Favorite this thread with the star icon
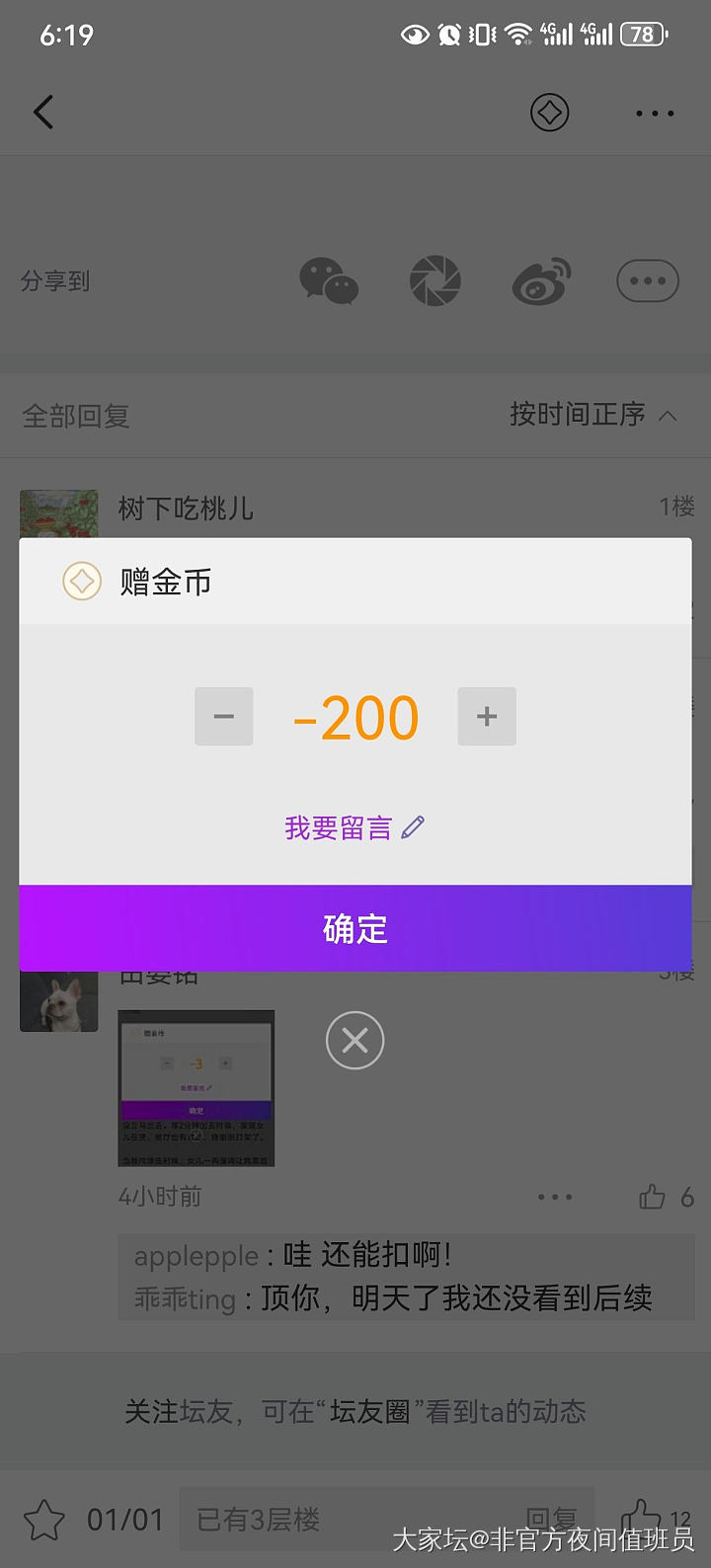The width and height of the screenshot is (711, 1568). [x=43, y=1521]
